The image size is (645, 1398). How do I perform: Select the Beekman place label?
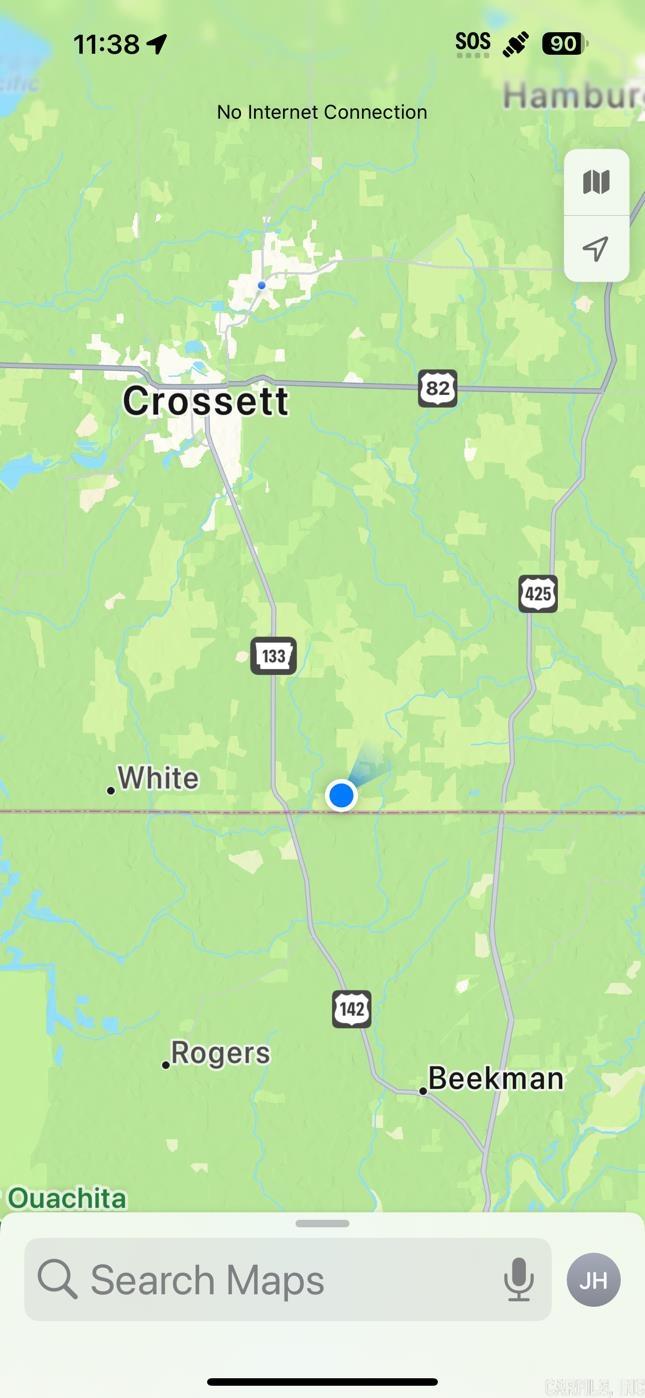[495, 1079]
